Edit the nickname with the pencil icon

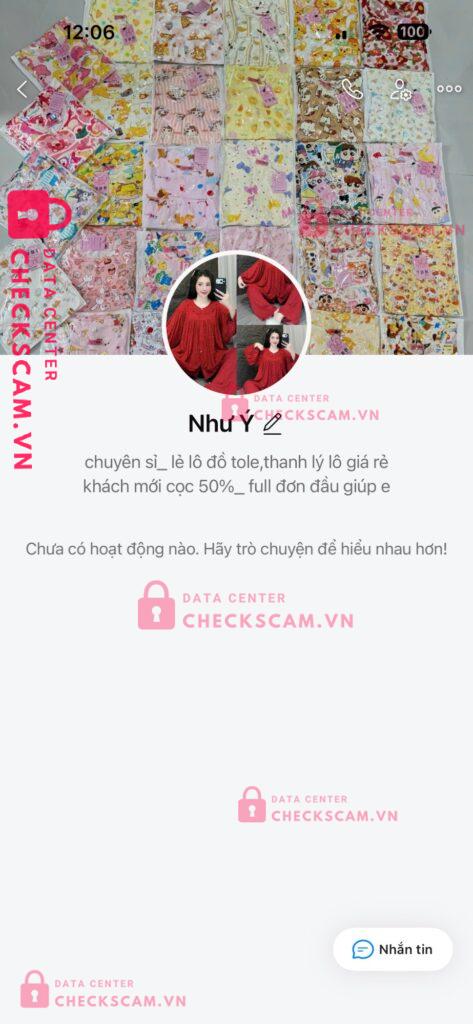coord(272,424)
